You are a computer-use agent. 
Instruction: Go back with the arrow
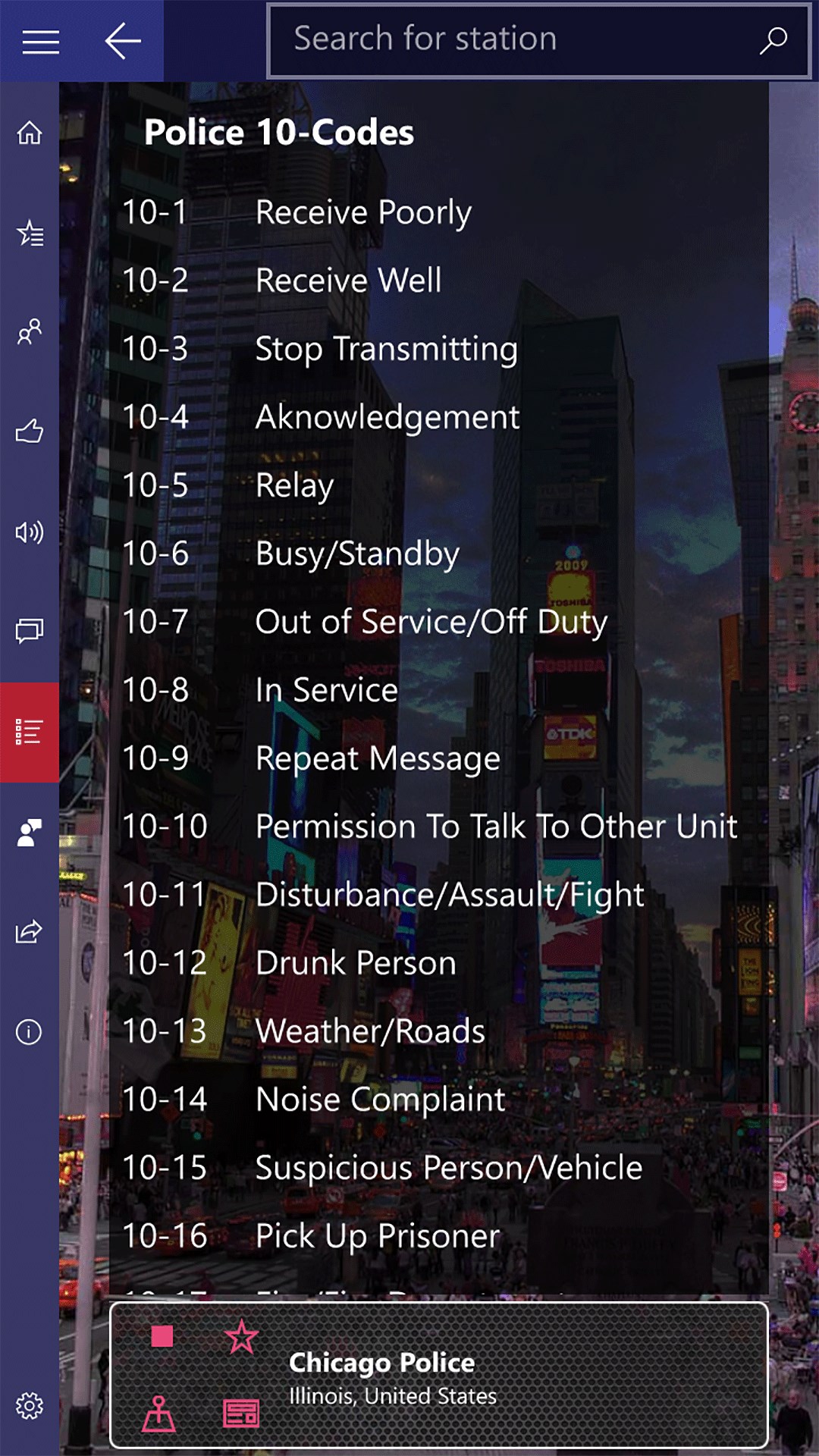point(123,41)
